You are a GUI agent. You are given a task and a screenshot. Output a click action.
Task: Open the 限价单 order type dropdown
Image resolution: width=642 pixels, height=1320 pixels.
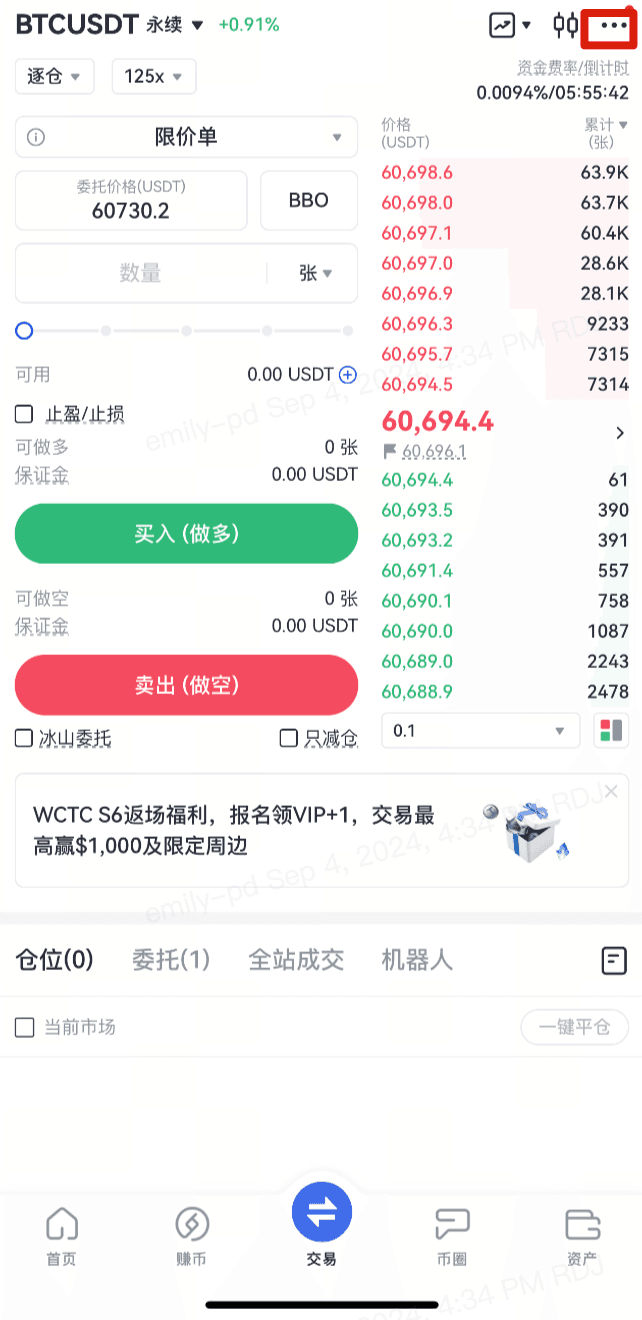click(186, 137)
